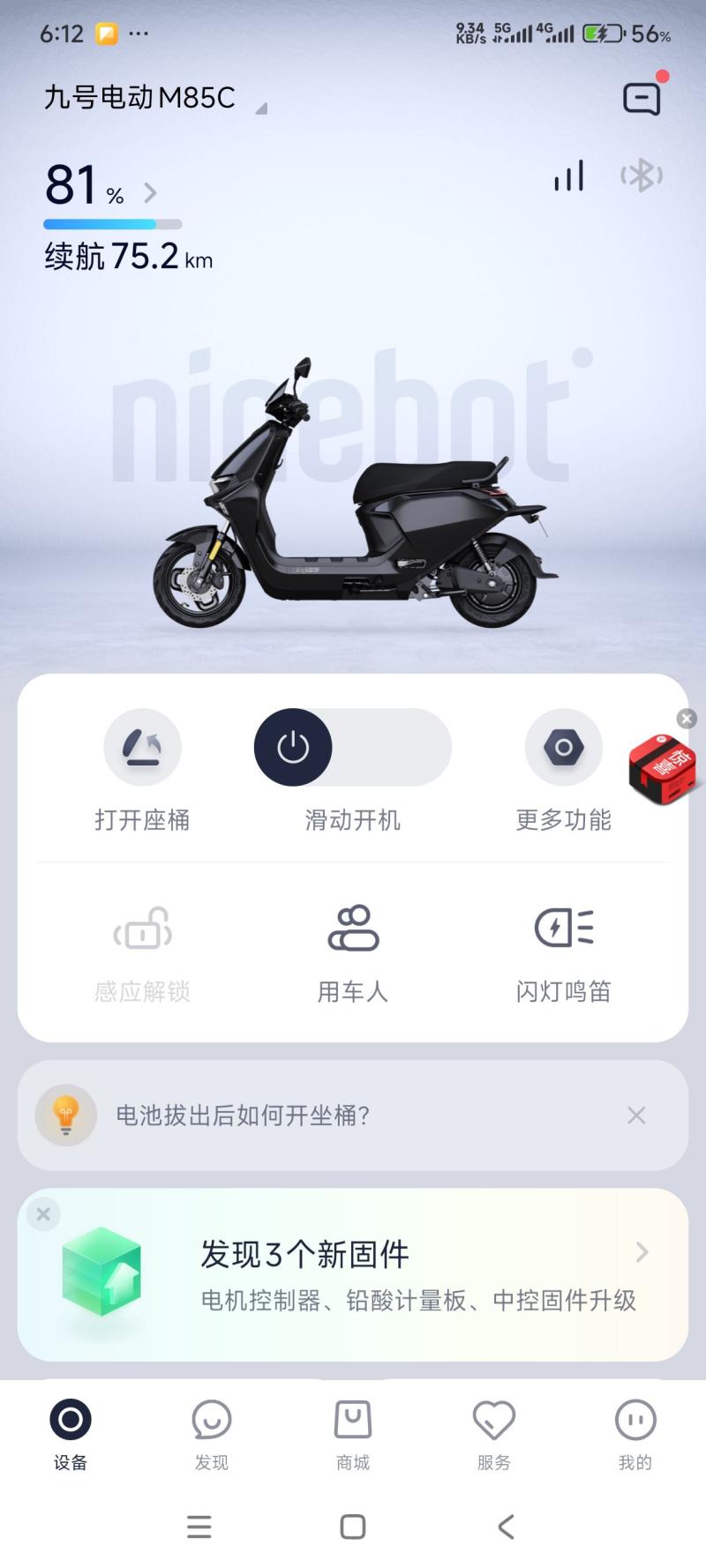This screenshot has height=1568, width=706.
Task: Tap 打开座桶 to open the seat
Action: [x=142, y=748]
